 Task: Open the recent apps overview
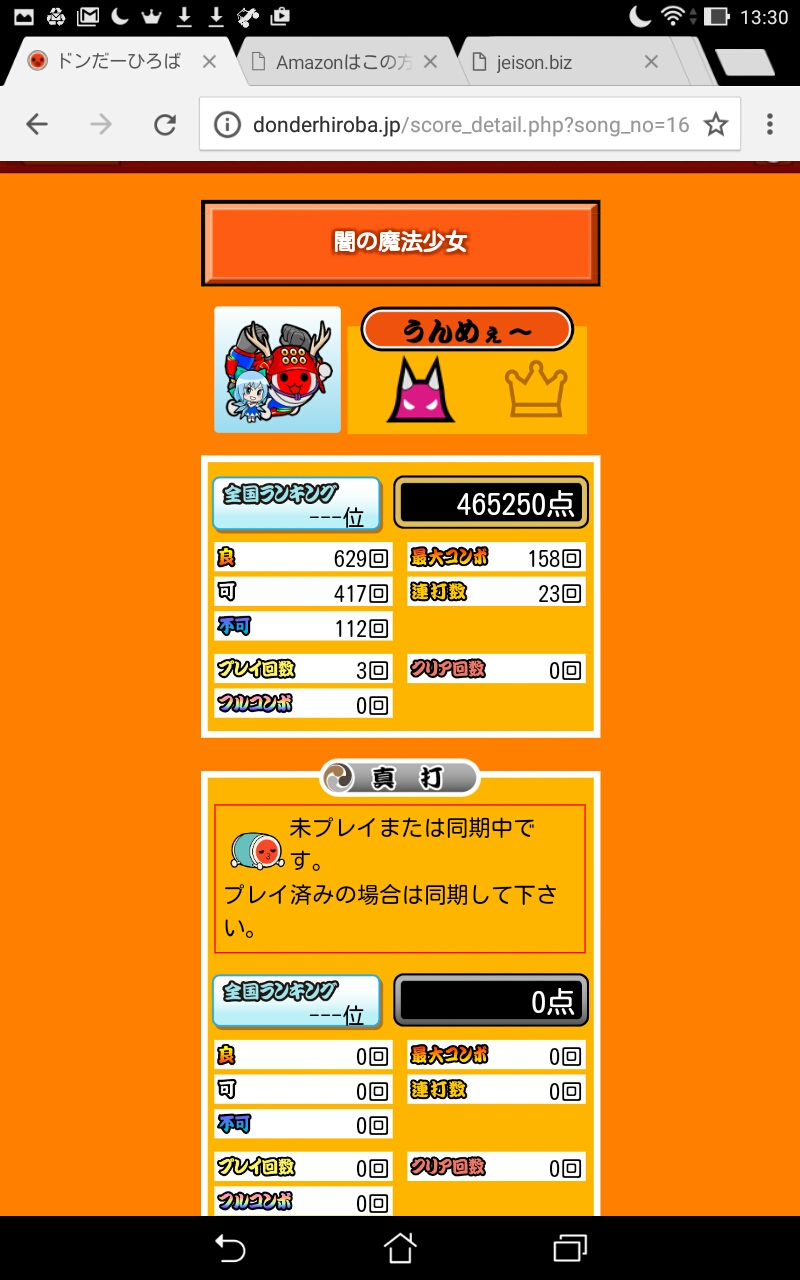coord(569,1247)
